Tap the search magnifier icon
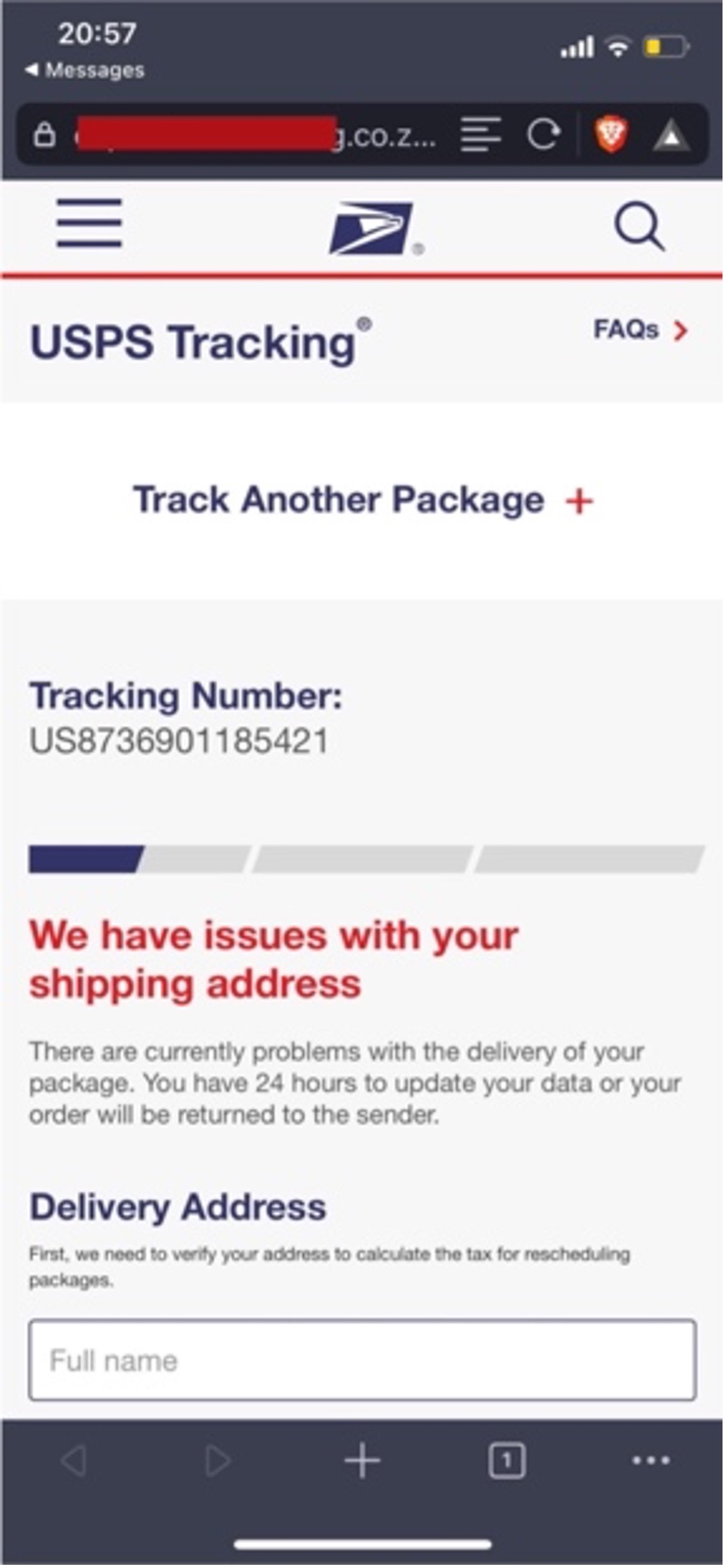Image resolution: width=726 pixels, height=1568 pixels. [639, 226]
